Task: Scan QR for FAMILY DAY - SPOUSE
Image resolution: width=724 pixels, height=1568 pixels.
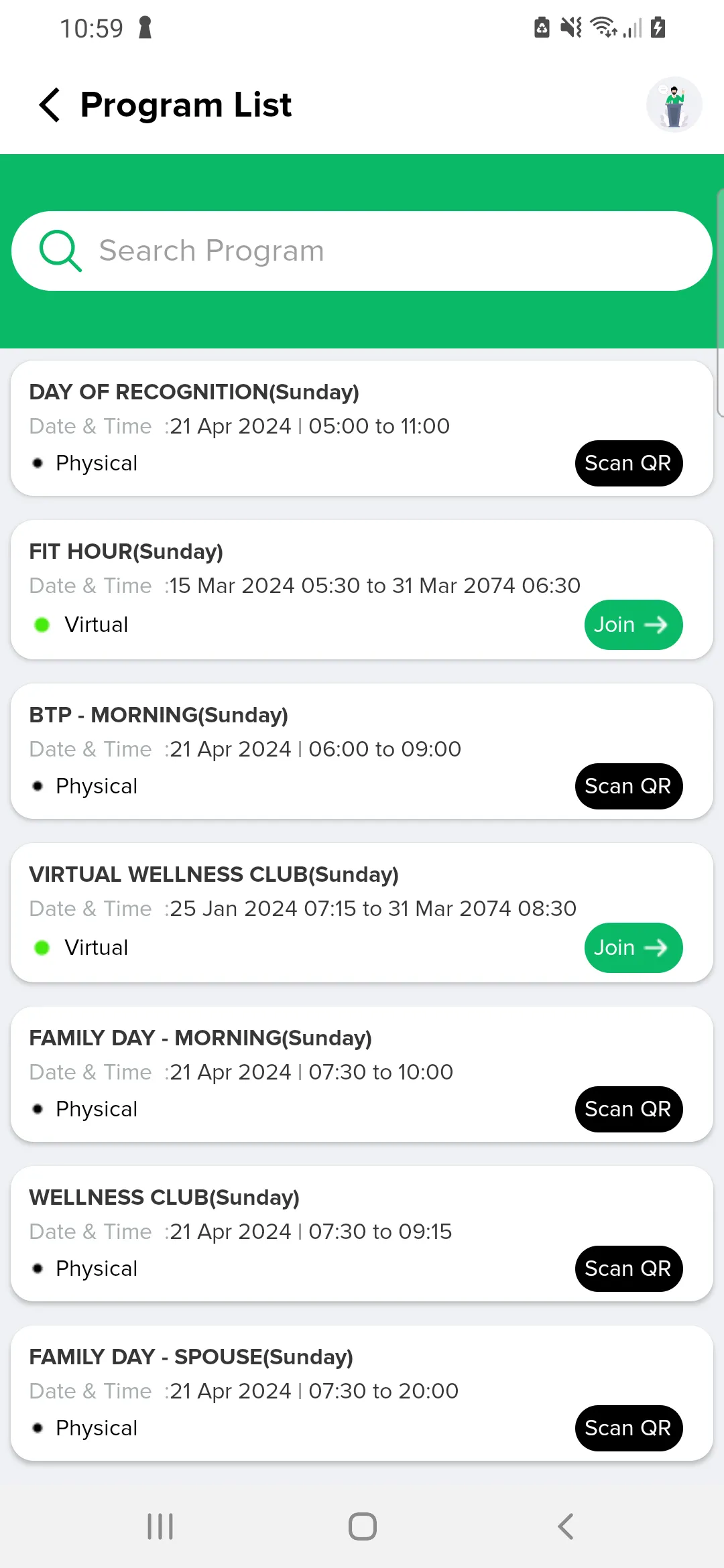Action: (x=629, y=1428)
